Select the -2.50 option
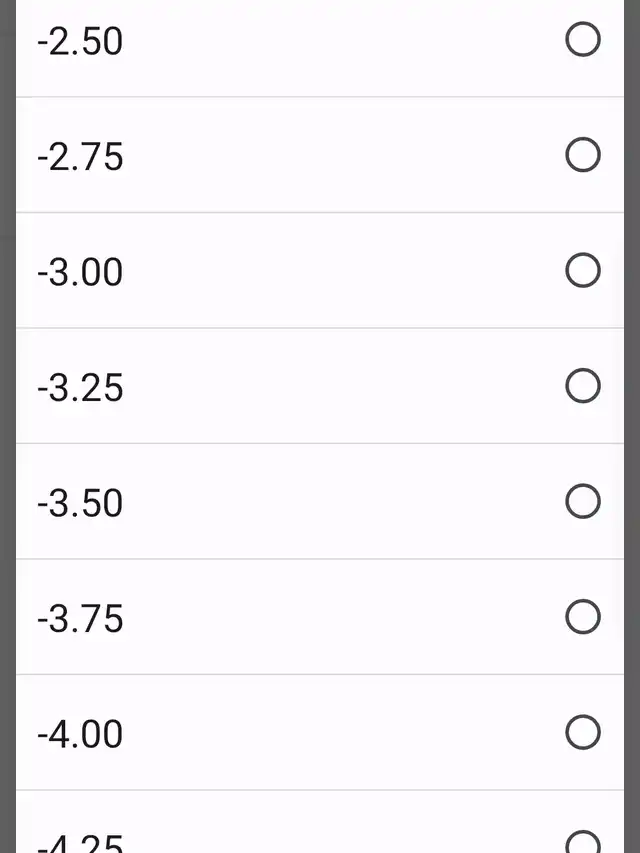The height and width of the screenshot is (853, 640). coord(583,40)
